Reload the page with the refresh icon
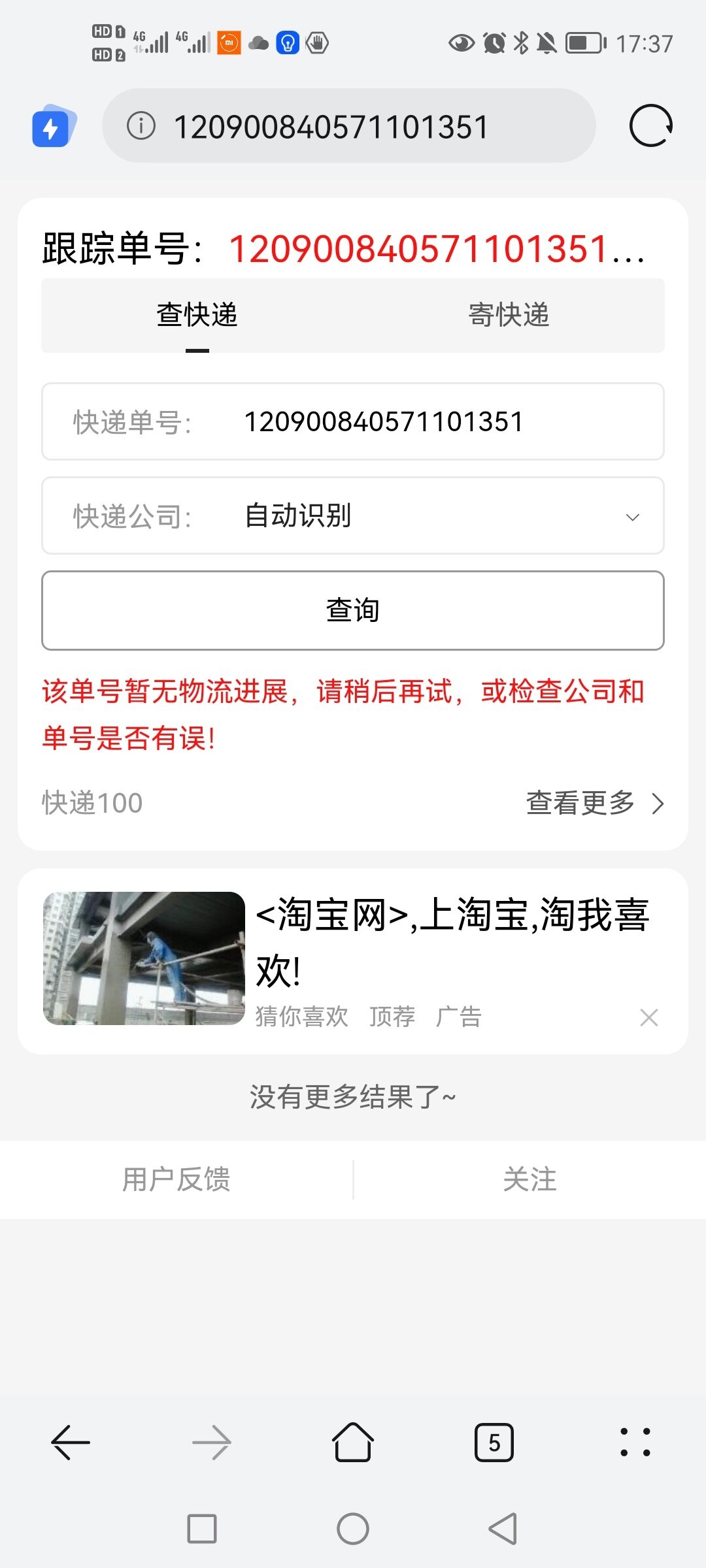Image resolution: width=706 pixels, height=1568 pixels. pos(650,126)
